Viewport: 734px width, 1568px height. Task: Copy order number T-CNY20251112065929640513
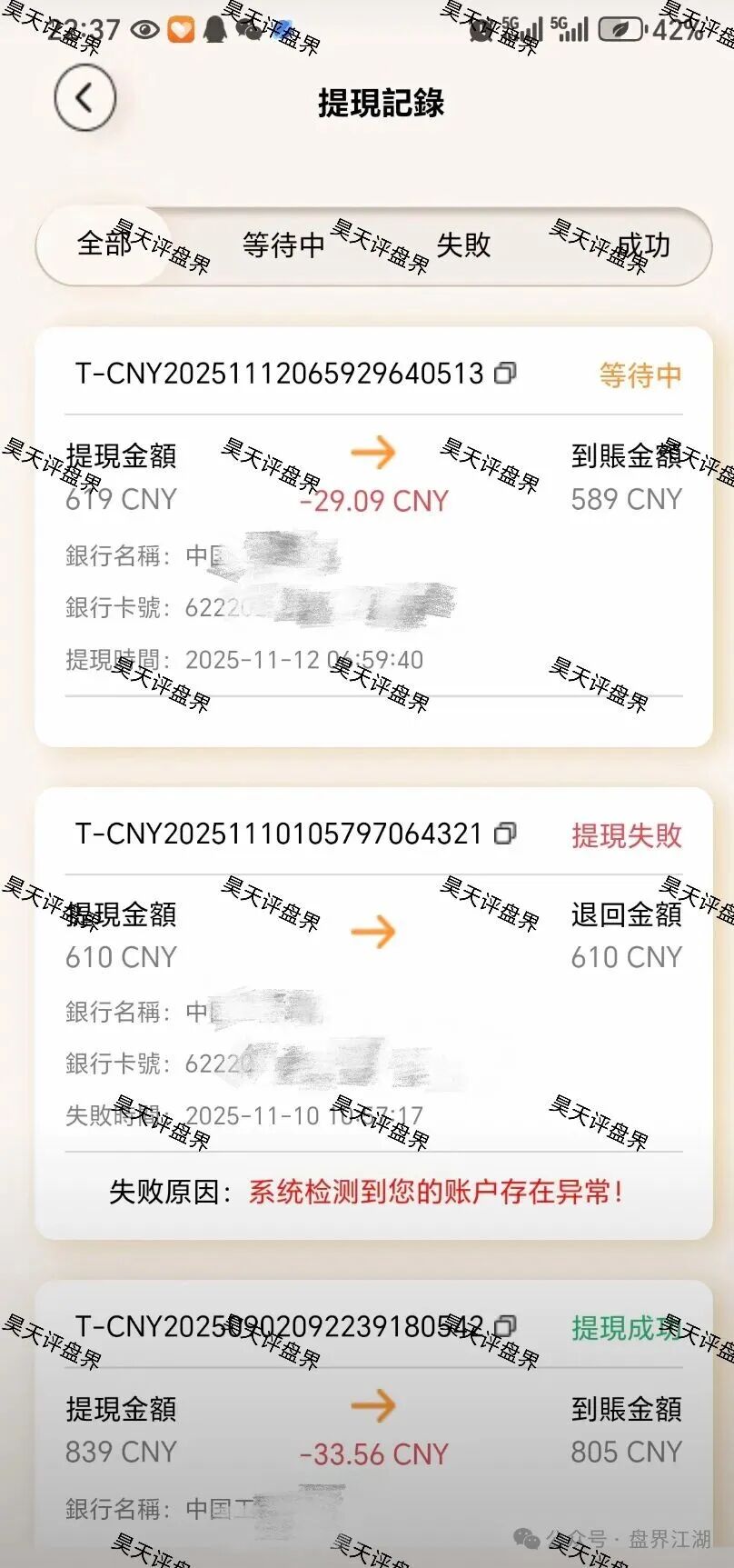pos(505,373)
